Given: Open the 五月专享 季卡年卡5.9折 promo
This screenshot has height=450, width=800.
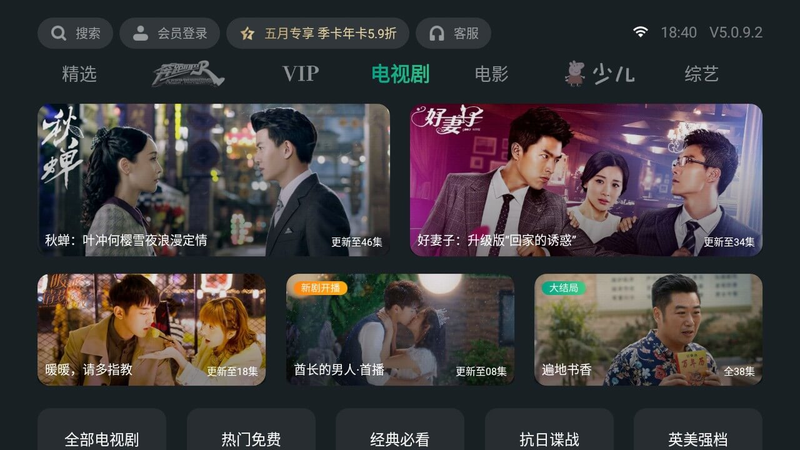Looking at the screenshot, I should (x=317, y=33).
